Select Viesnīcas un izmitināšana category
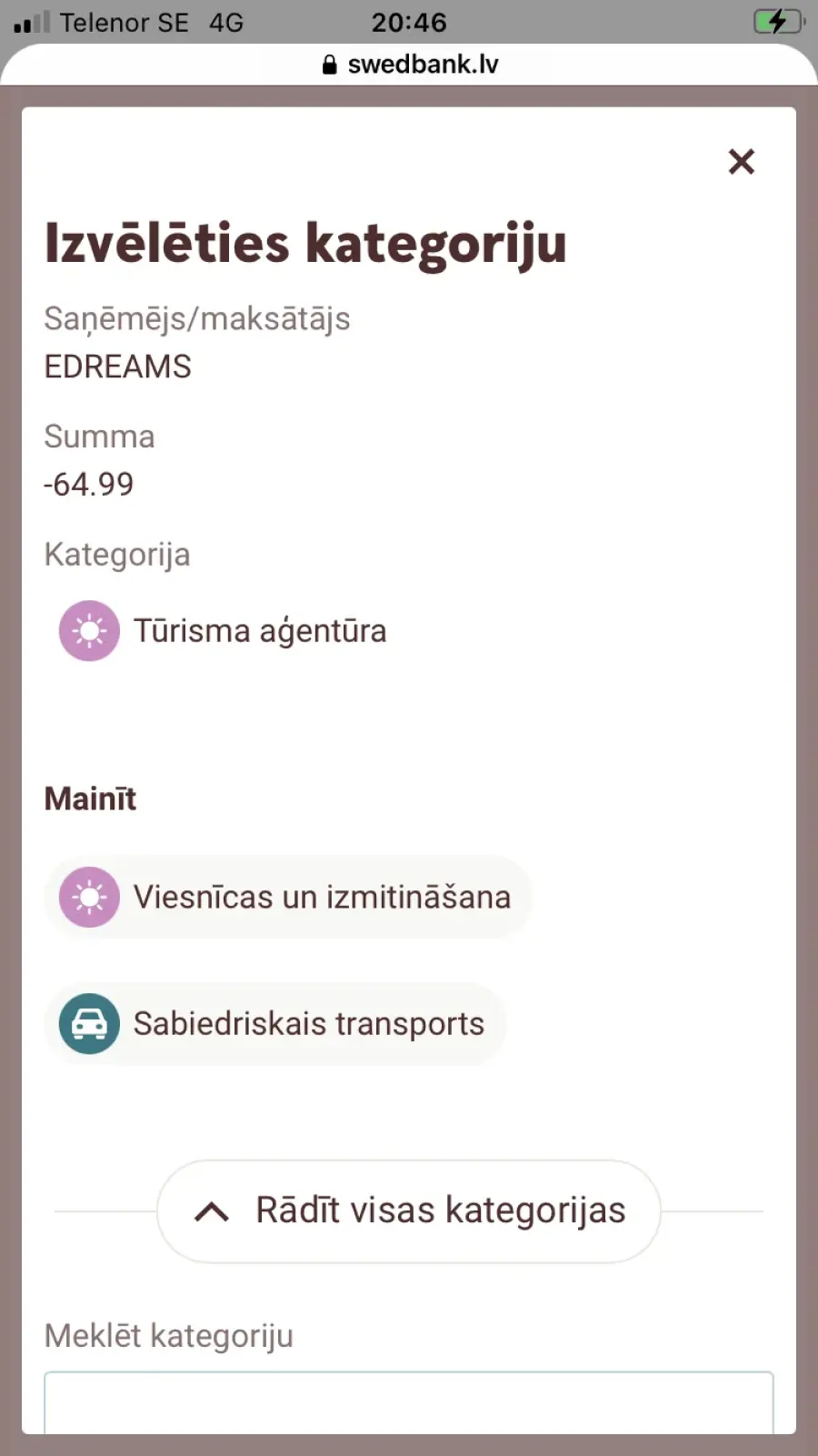Viewport: 818px width, 1456px height. tap(287, 897)
